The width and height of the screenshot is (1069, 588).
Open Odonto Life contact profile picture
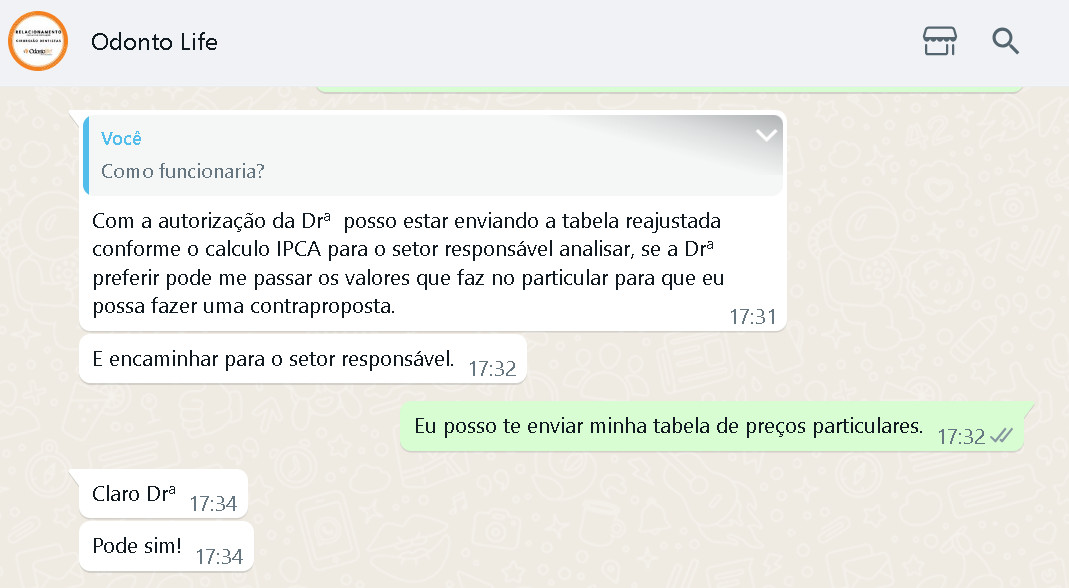coord(37,42)
